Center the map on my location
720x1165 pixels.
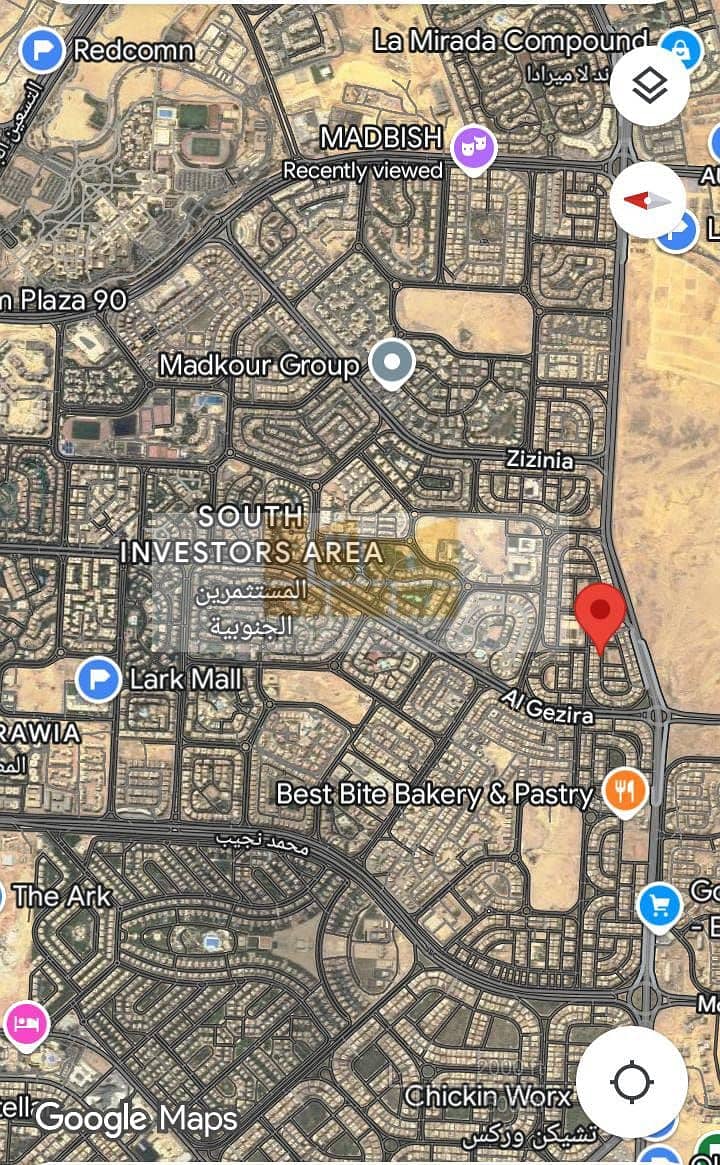point(631,1082)
